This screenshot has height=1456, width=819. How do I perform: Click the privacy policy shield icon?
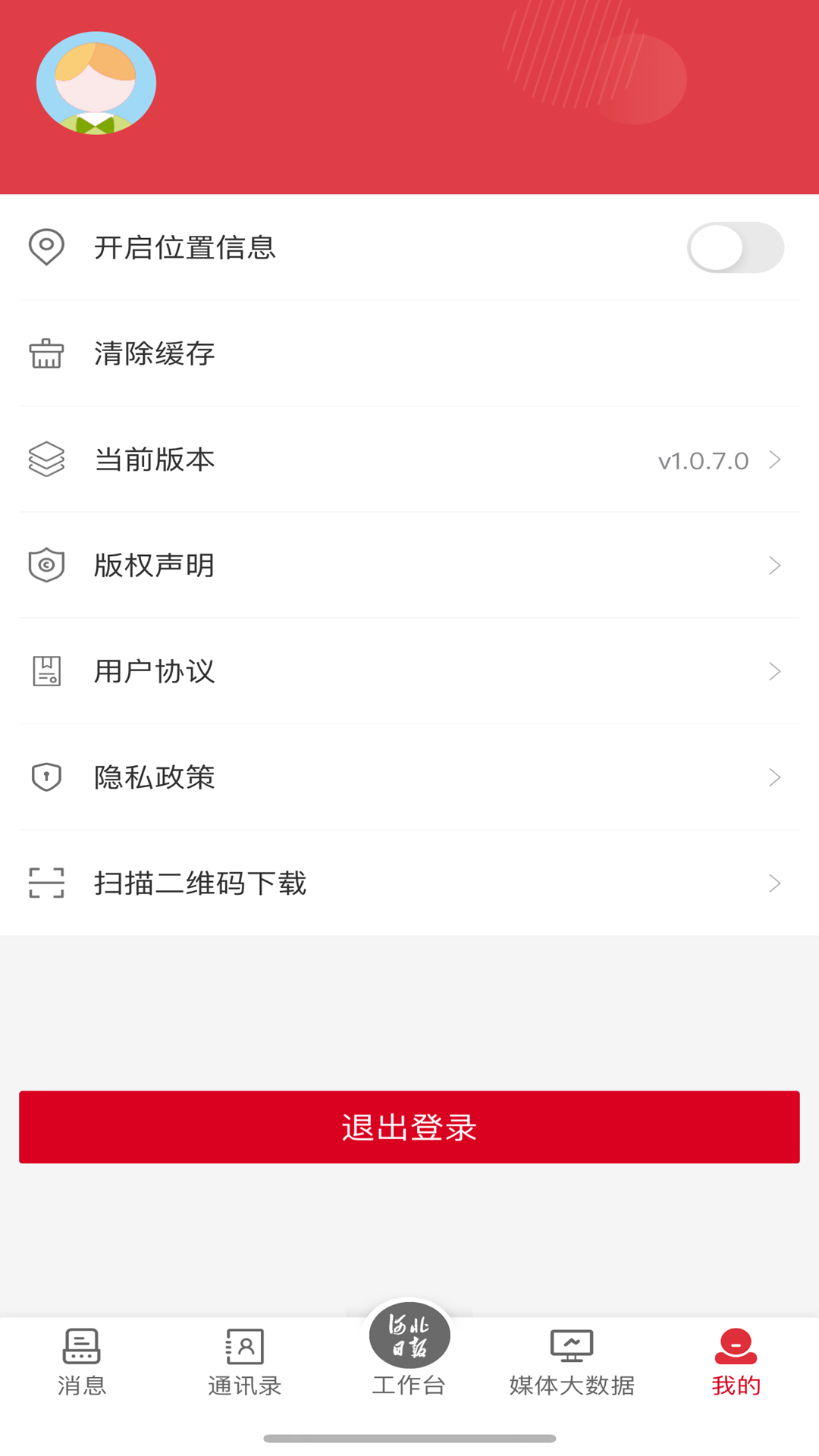coord(46,777)
